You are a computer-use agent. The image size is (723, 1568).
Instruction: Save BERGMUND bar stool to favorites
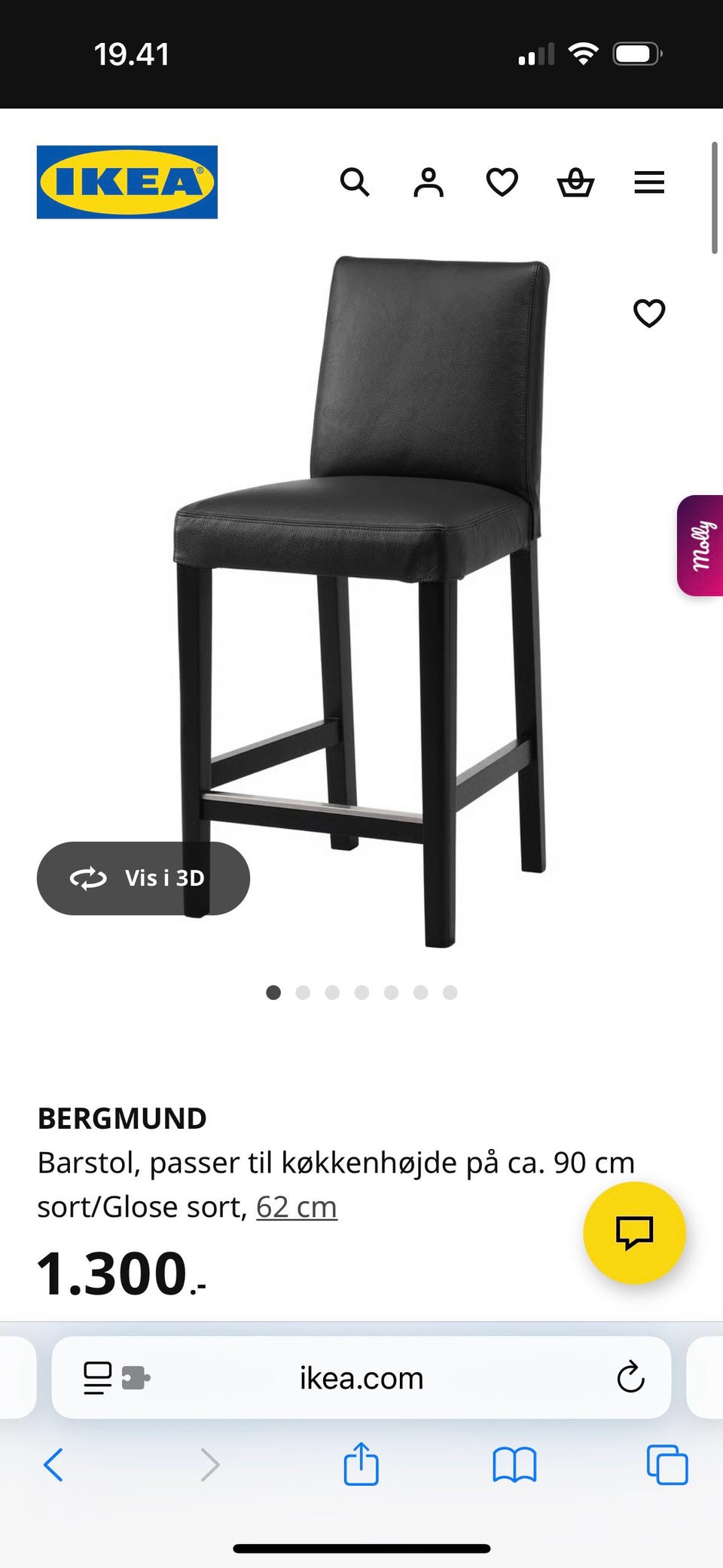pyautogui.click(x=649, y=313)
